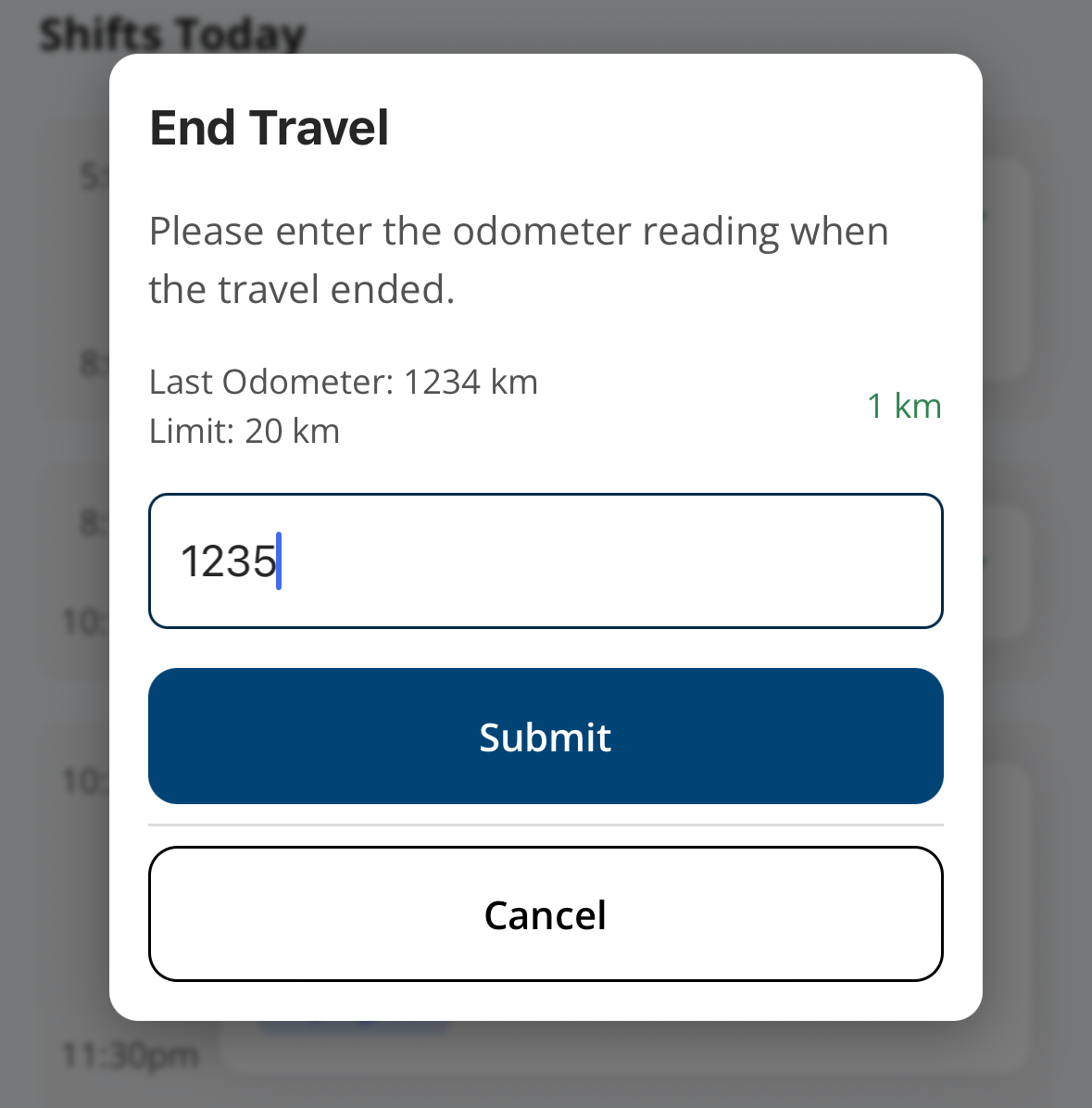Screen dimensions: 1092x1108
Task: Submit the odometer reading
Action: pos(546,737)
